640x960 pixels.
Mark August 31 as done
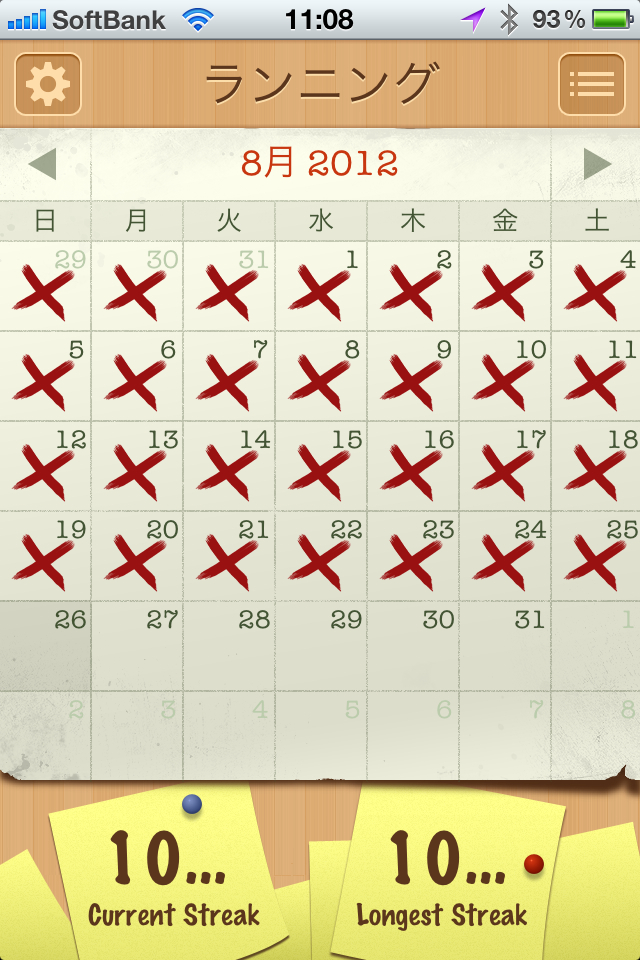click(506, 646)
